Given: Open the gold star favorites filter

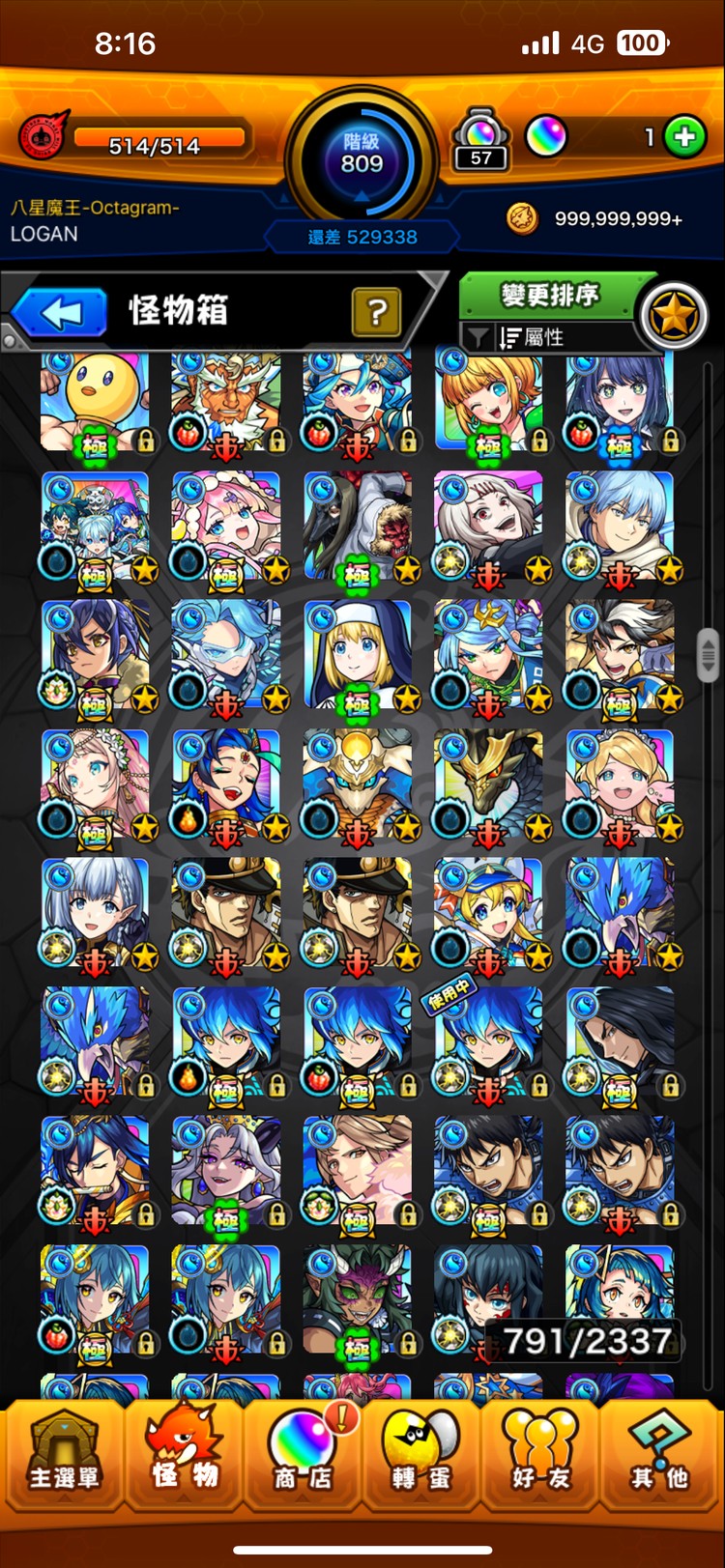Looking at the screenshot, I should (674, 315).
